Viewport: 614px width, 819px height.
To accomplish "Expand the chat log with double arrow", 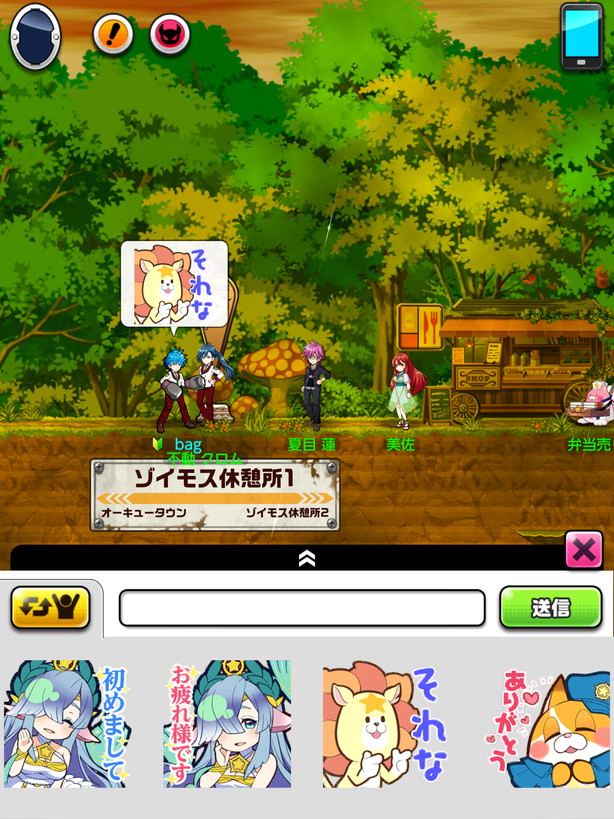I will [x=307, y=559].
